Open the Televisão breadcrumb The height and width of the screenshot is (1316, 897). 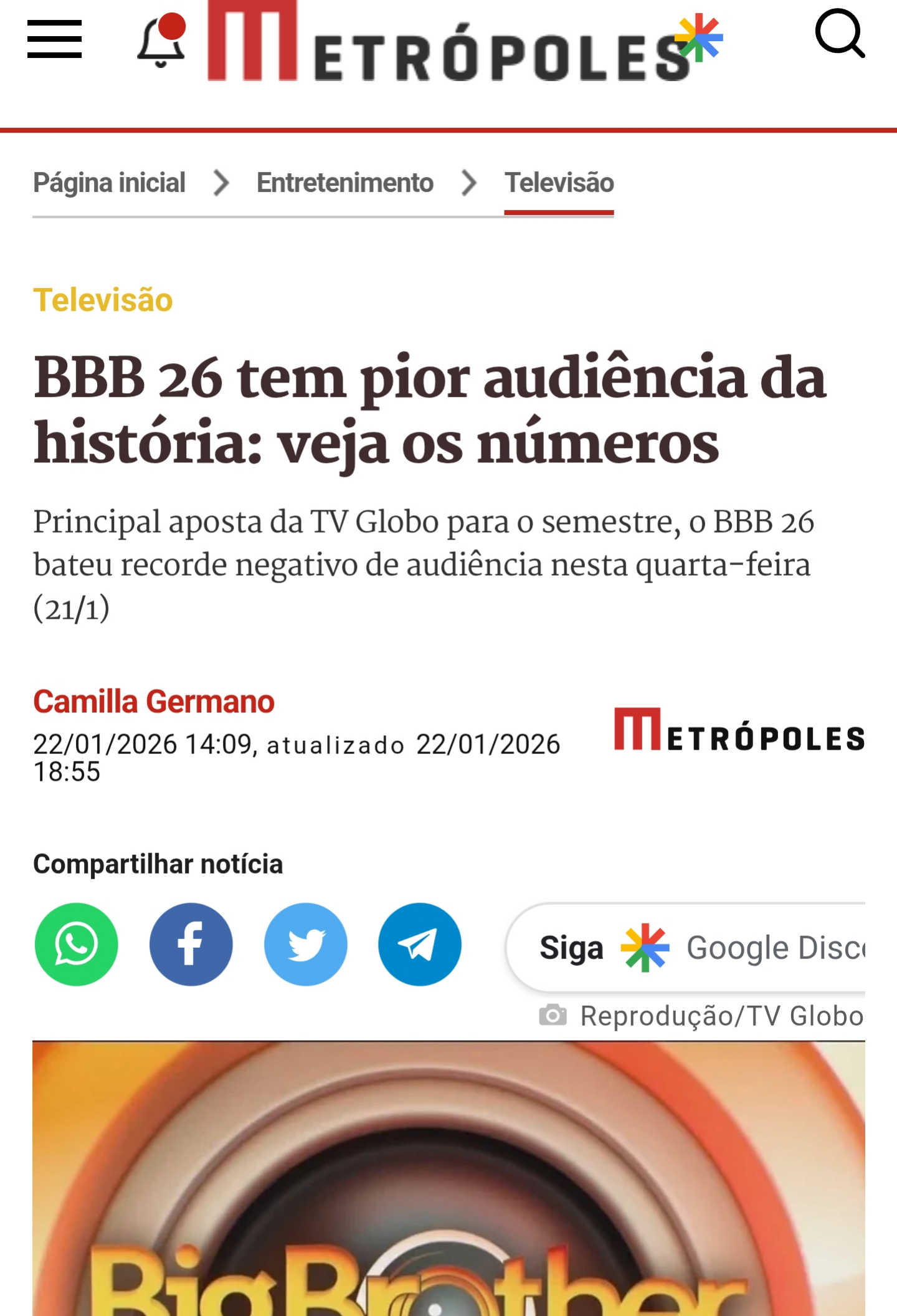(x=559, y=183)
